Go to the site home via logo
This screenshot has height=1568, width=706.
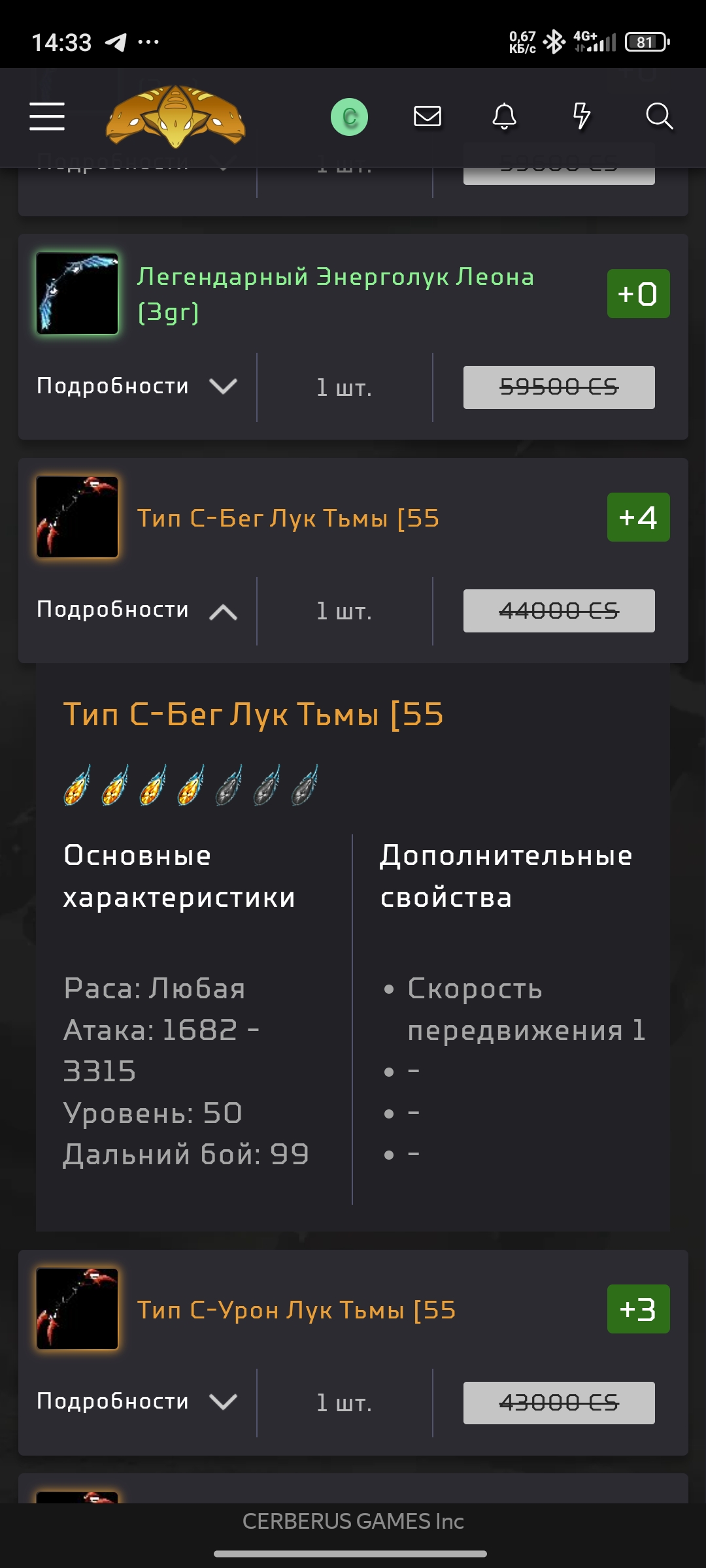coord(175,116)
